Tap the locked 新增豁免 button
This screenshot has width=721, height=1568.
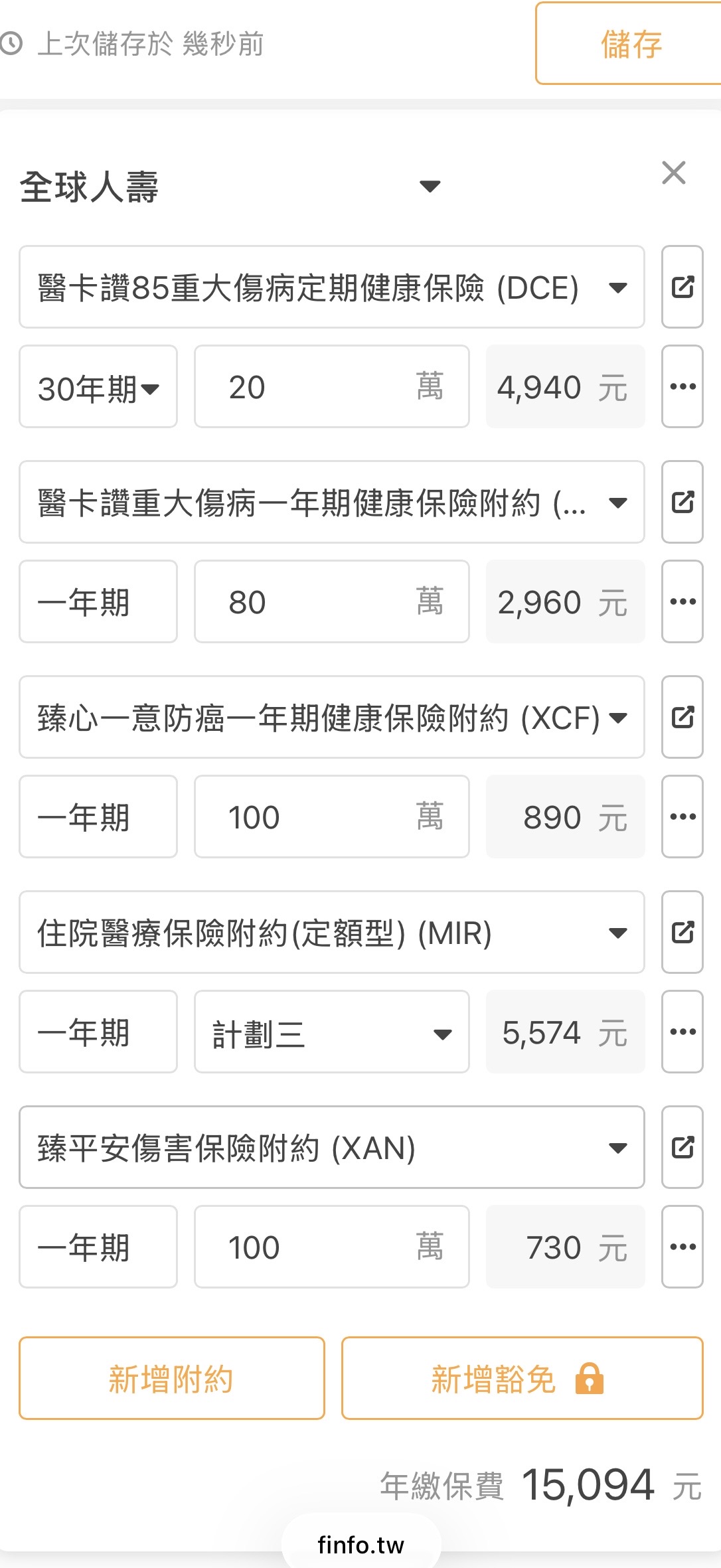[522, 1379]
